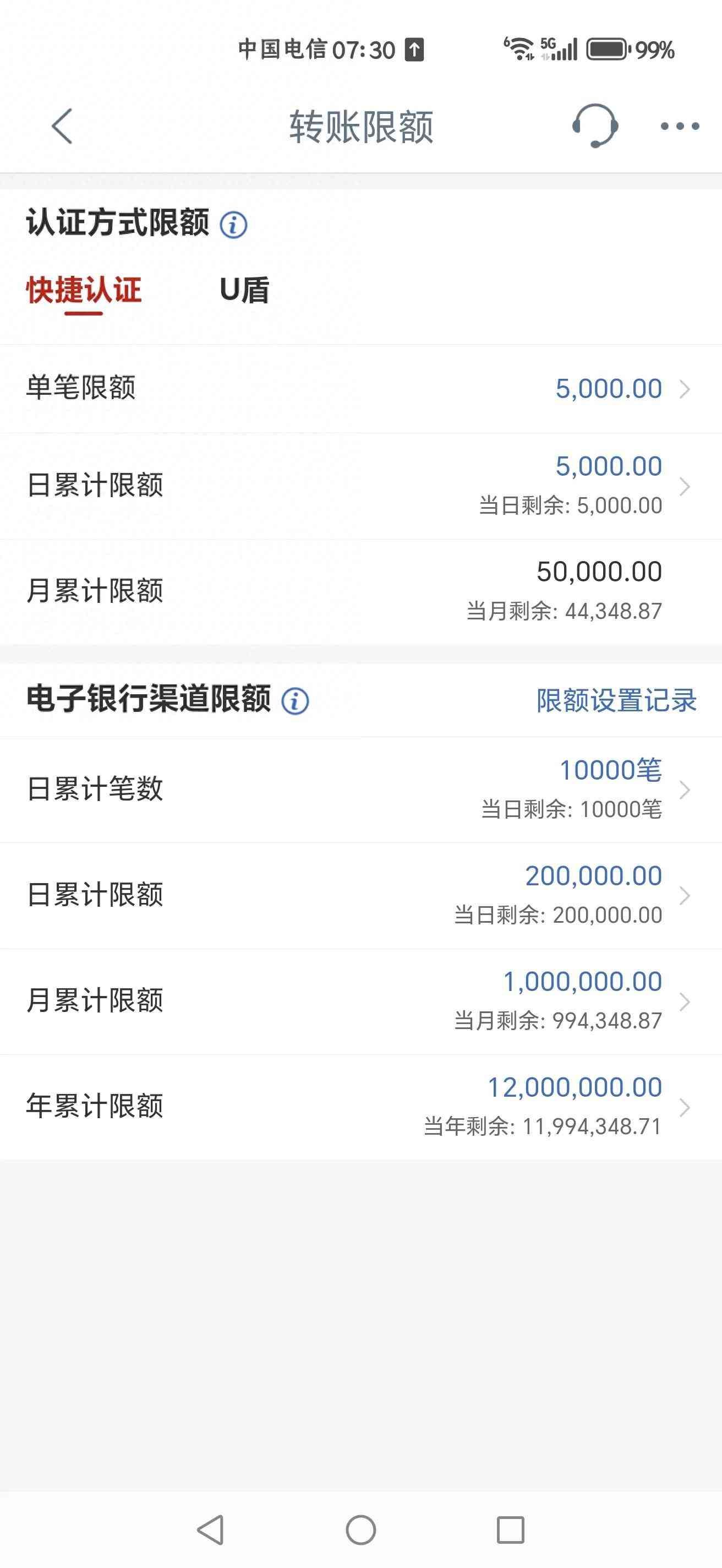Open the three-dot overflow menu
722x1568 pixels.
pyautogui.click(x=680, y=127)
